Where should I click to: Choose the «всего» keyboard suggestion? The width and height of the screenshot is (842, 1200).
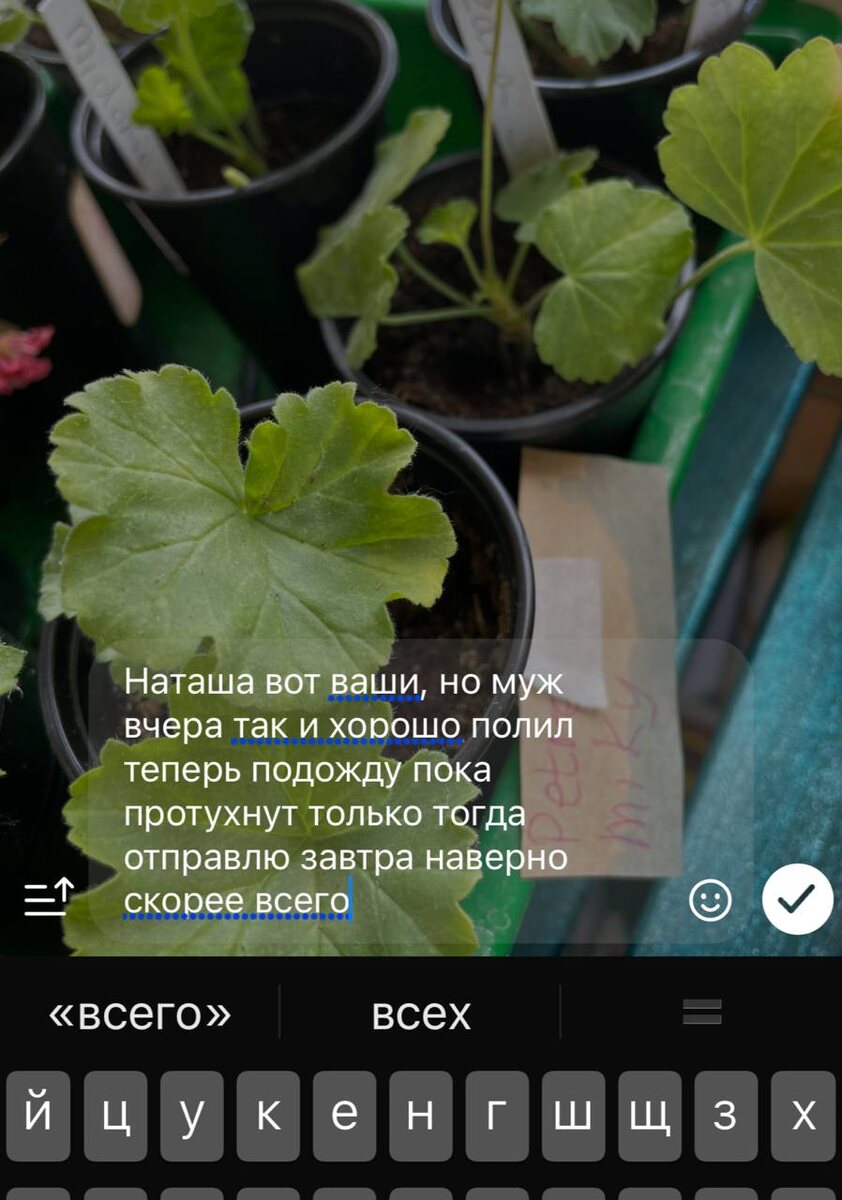click(x=140, y=1013)
